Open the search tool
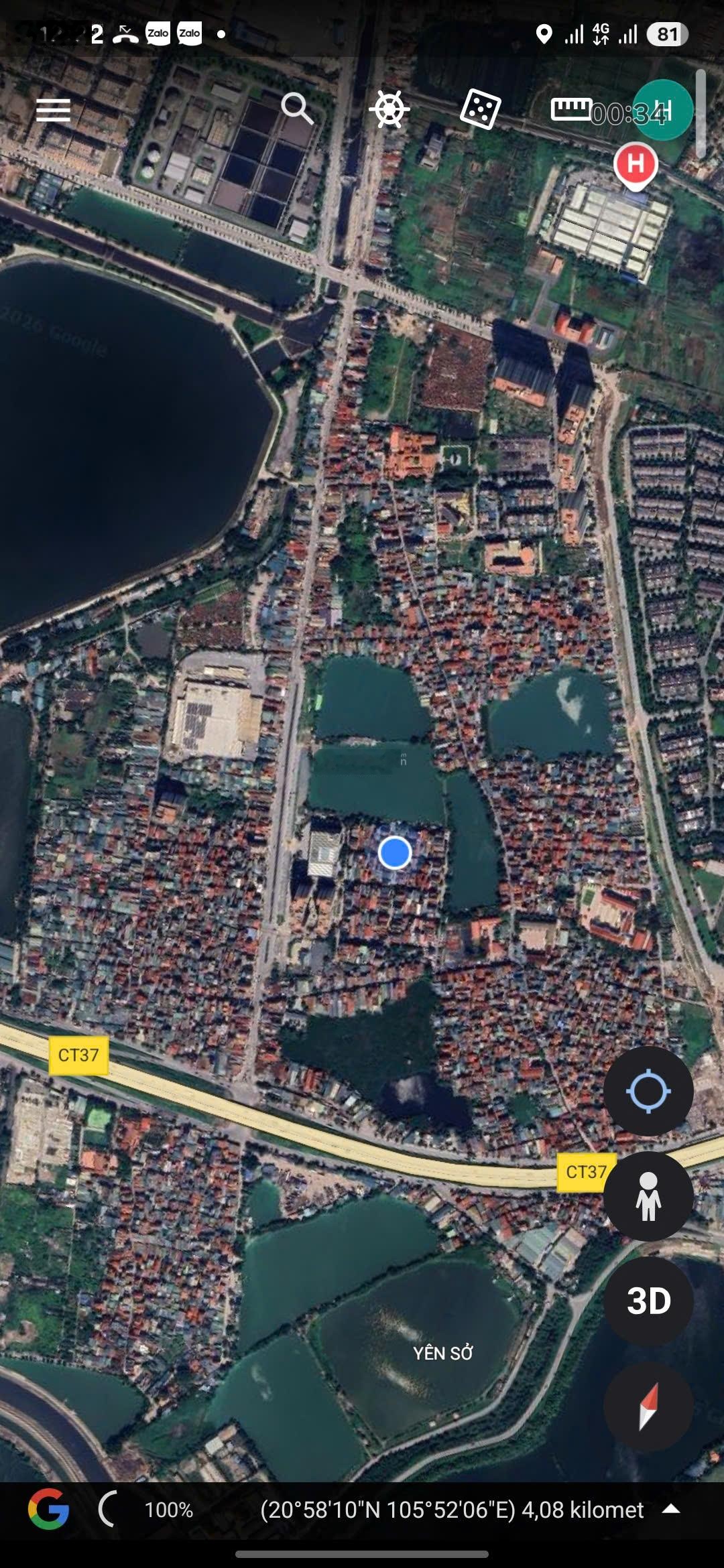The height and width of the screenshot is (1568, 724). [x=297, y=109]
